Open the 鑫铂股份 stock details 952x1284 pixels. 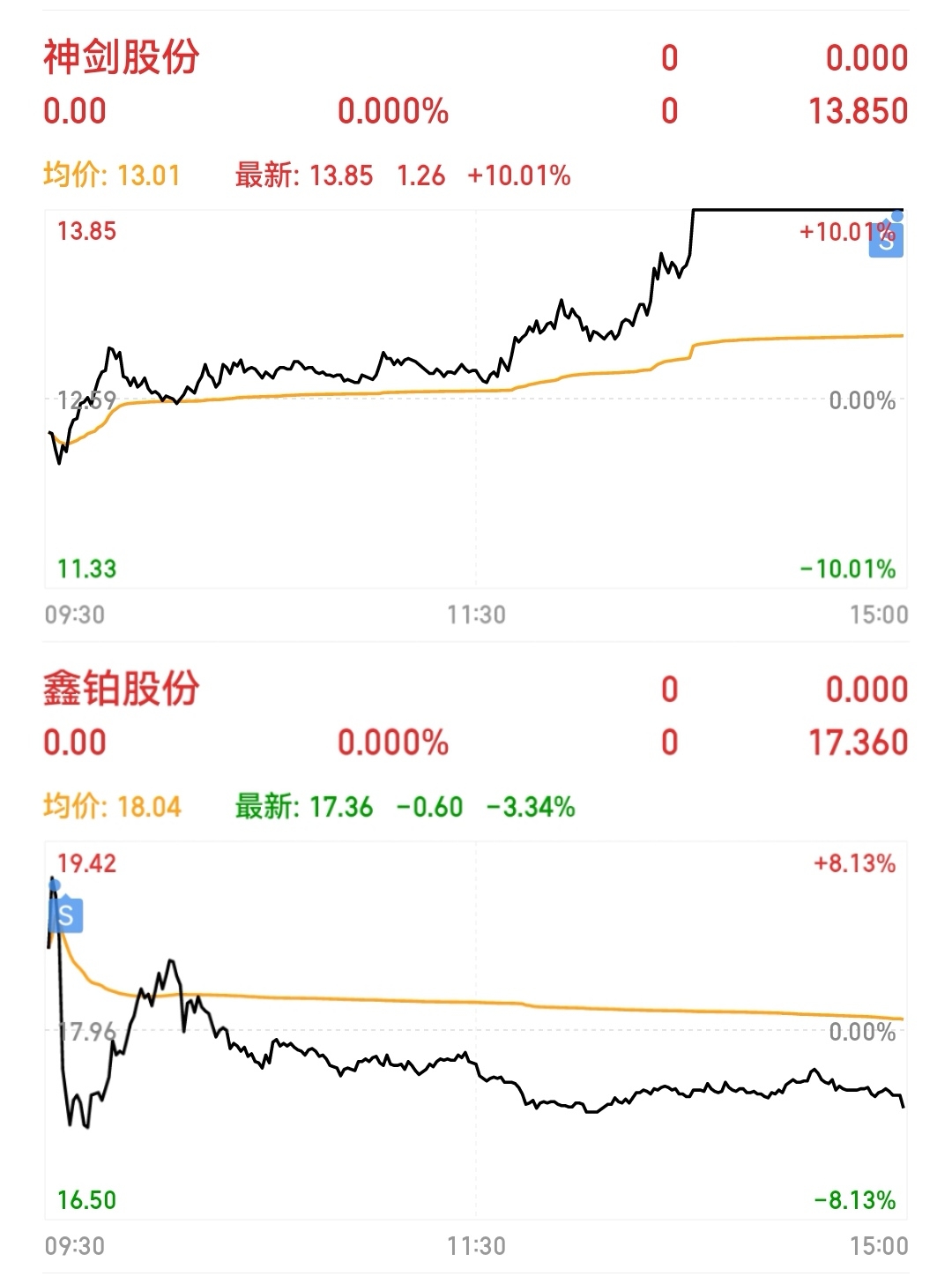coord(122,690)
